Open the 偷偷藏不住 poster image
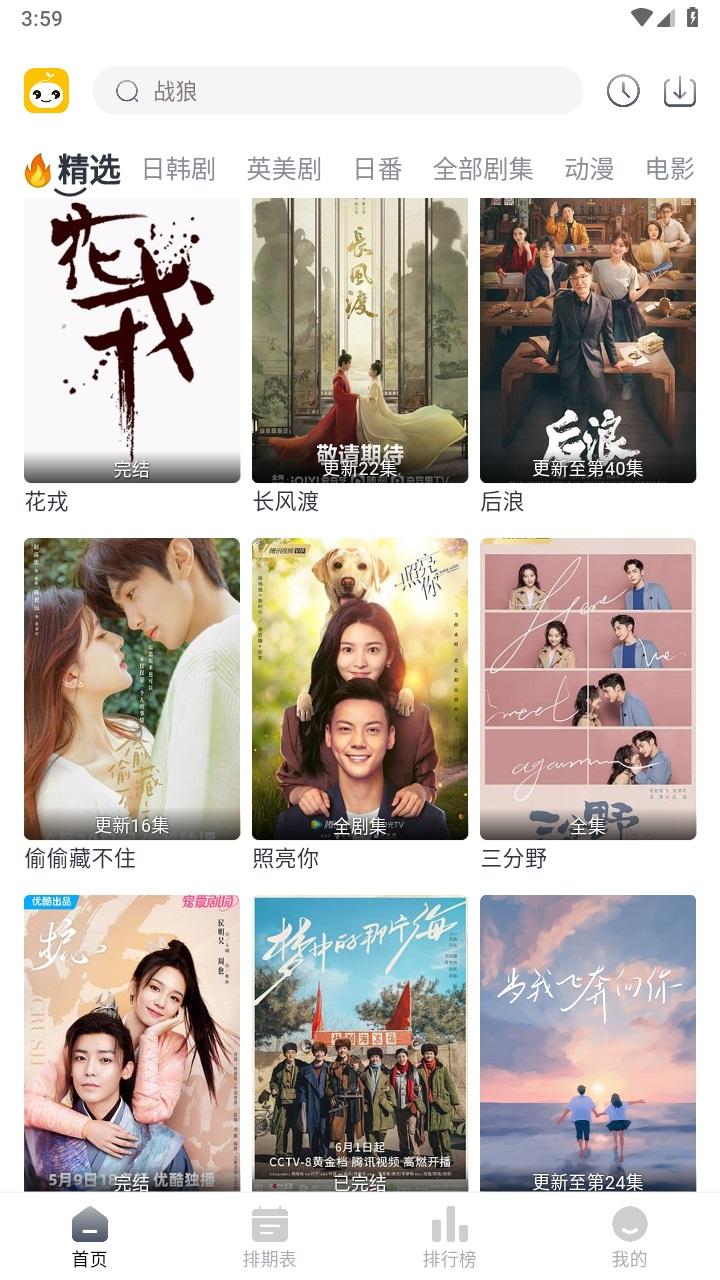The image size is (720, 1280). point(131,689)
